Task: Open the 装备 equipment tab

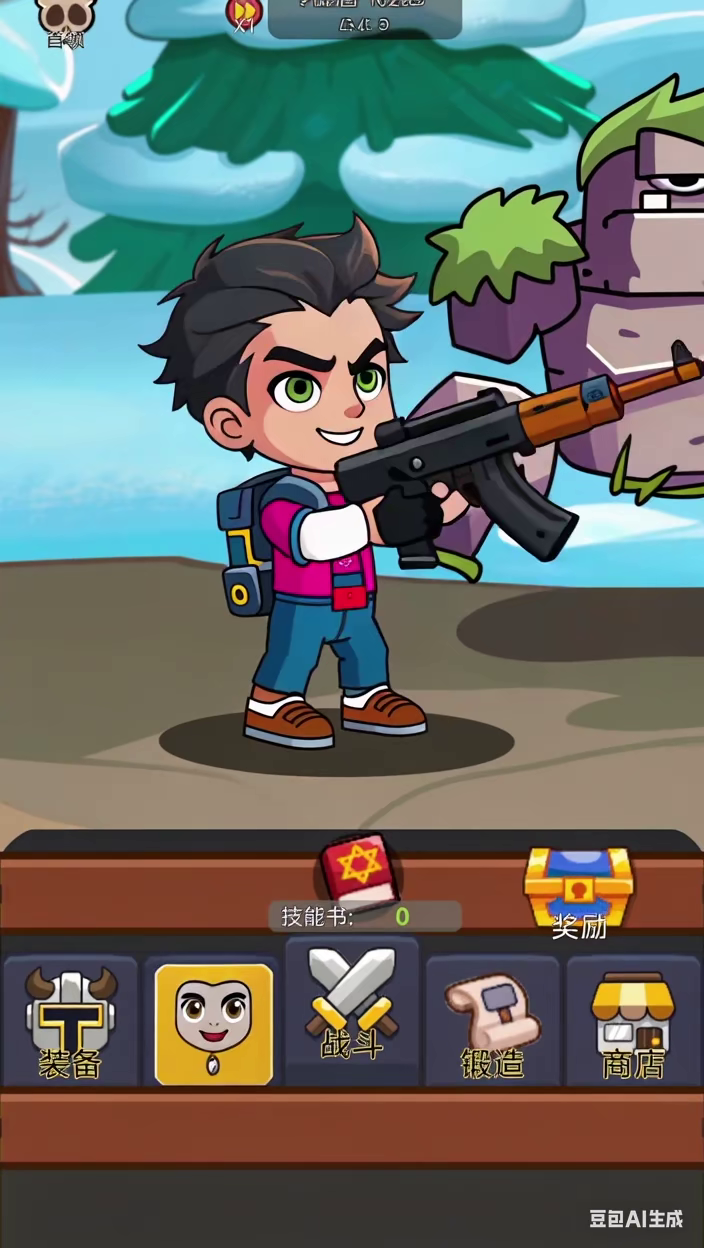Action: click(70, 1022)
